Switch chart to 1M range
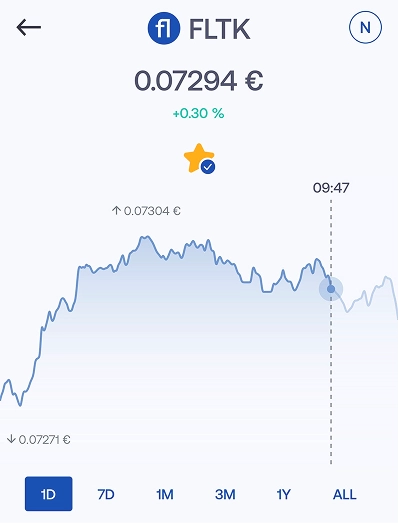Viewport: 399px width, 523px height. pyautogui.click(x=165, y=494)
